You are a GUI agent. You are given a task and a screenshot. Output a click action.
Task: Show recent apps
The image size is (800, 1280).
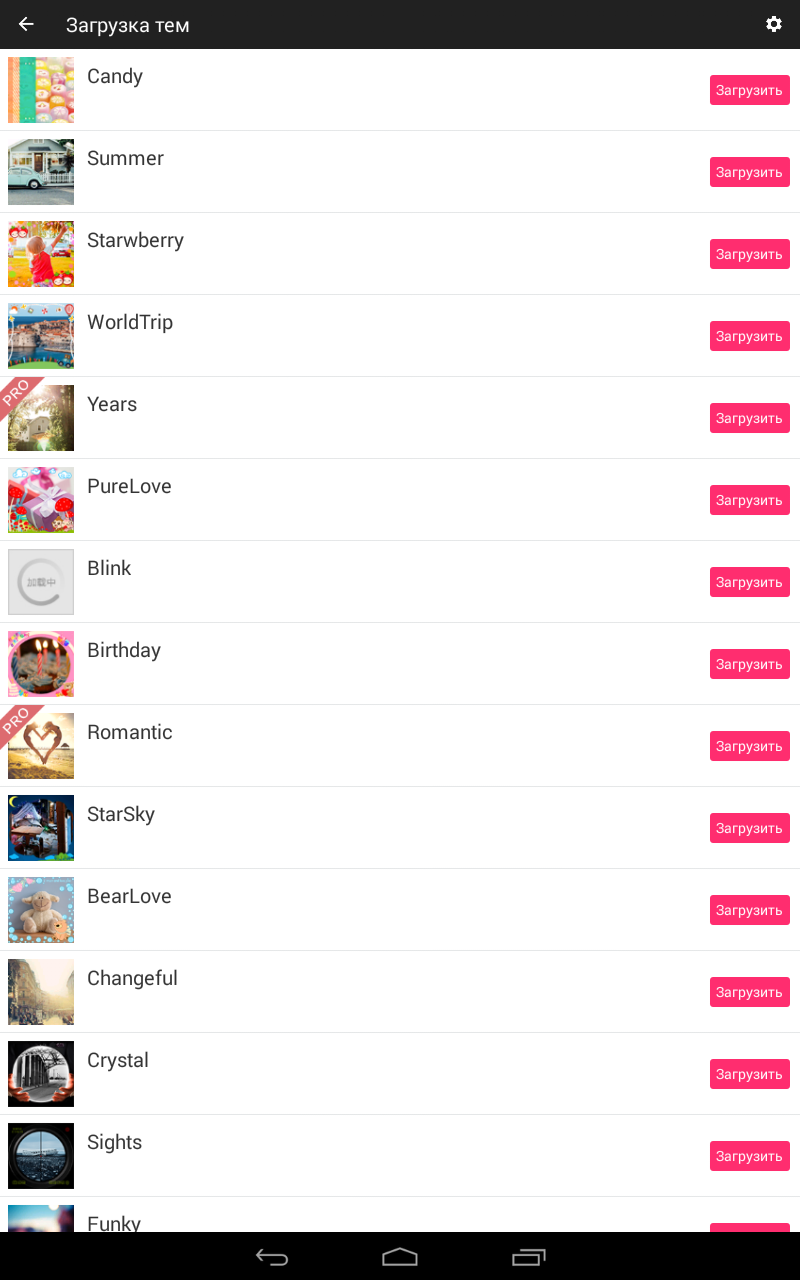tap(528, 1257)
